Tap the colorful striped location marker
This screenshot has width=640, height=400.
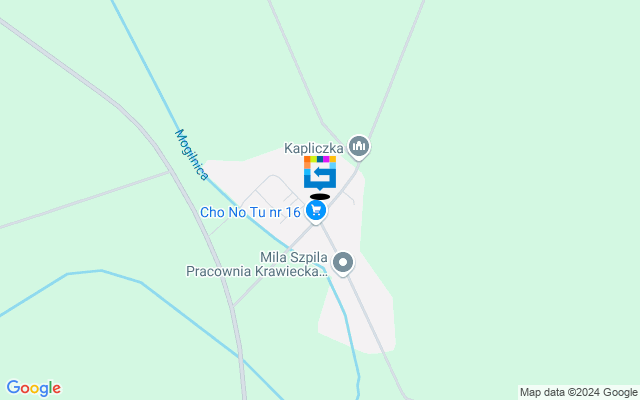click(320, 172)
